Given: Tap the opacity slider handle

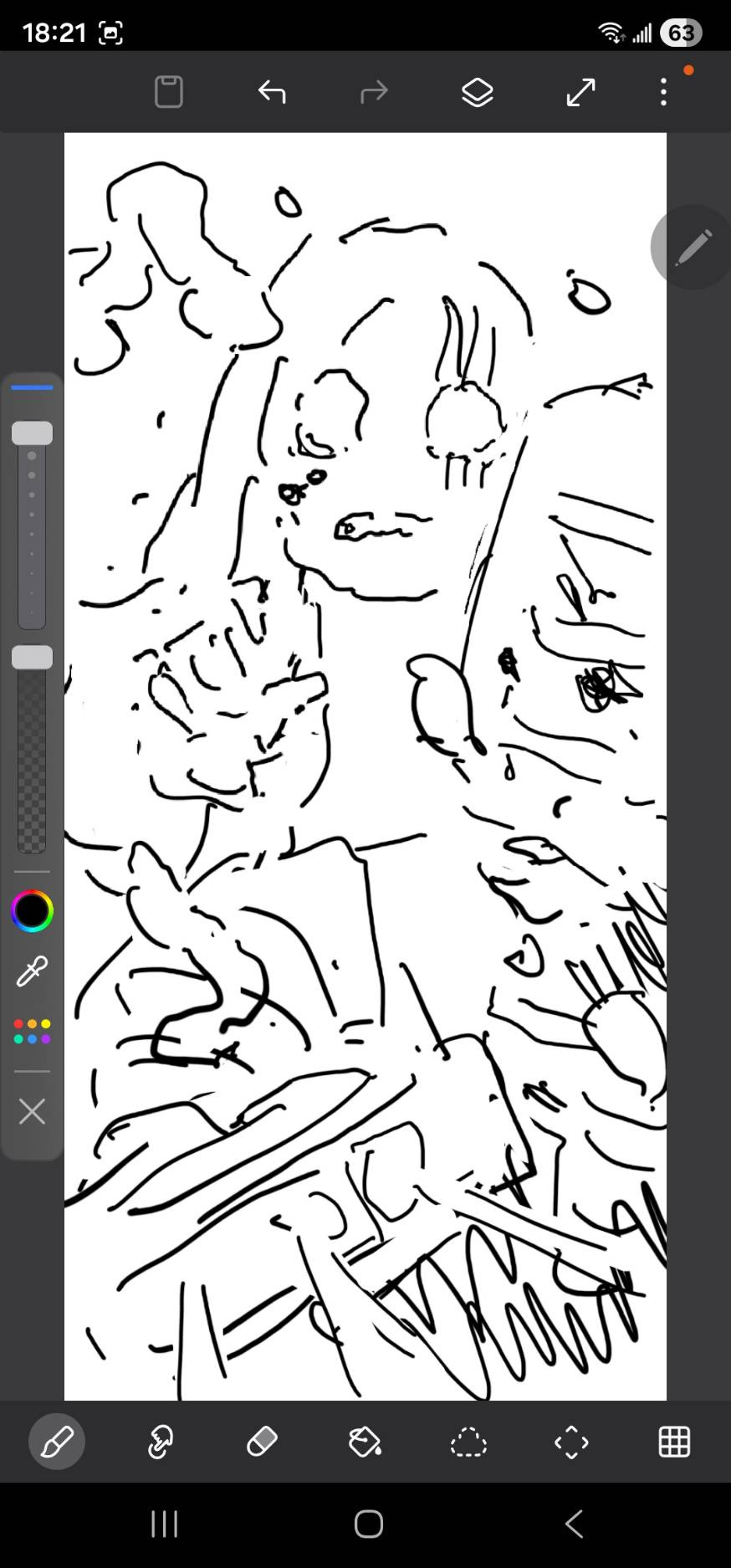Looking at the screenshot, I should (32, 658).
